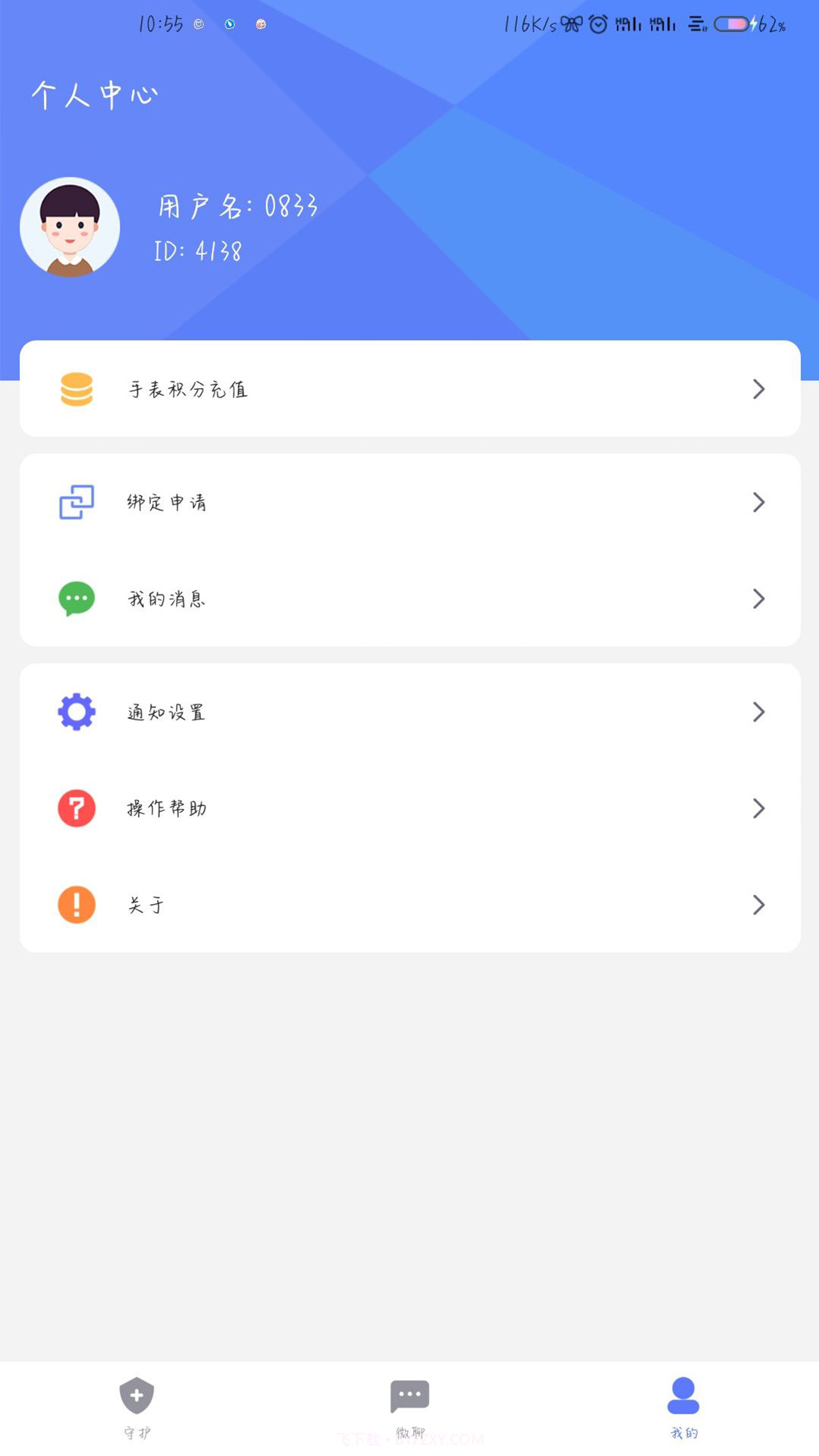Click the username text 用户名: 0833

click(x=237, y=205)
